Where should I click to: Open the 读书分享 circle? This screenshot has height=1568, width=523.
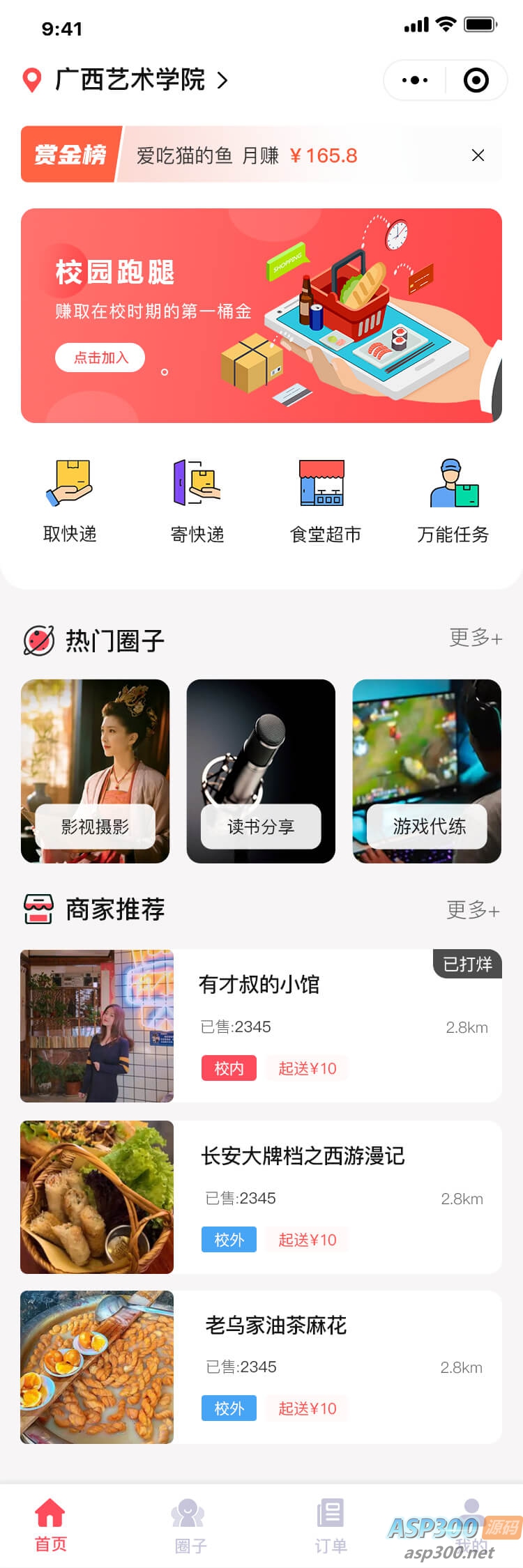[x=261, y=771]
